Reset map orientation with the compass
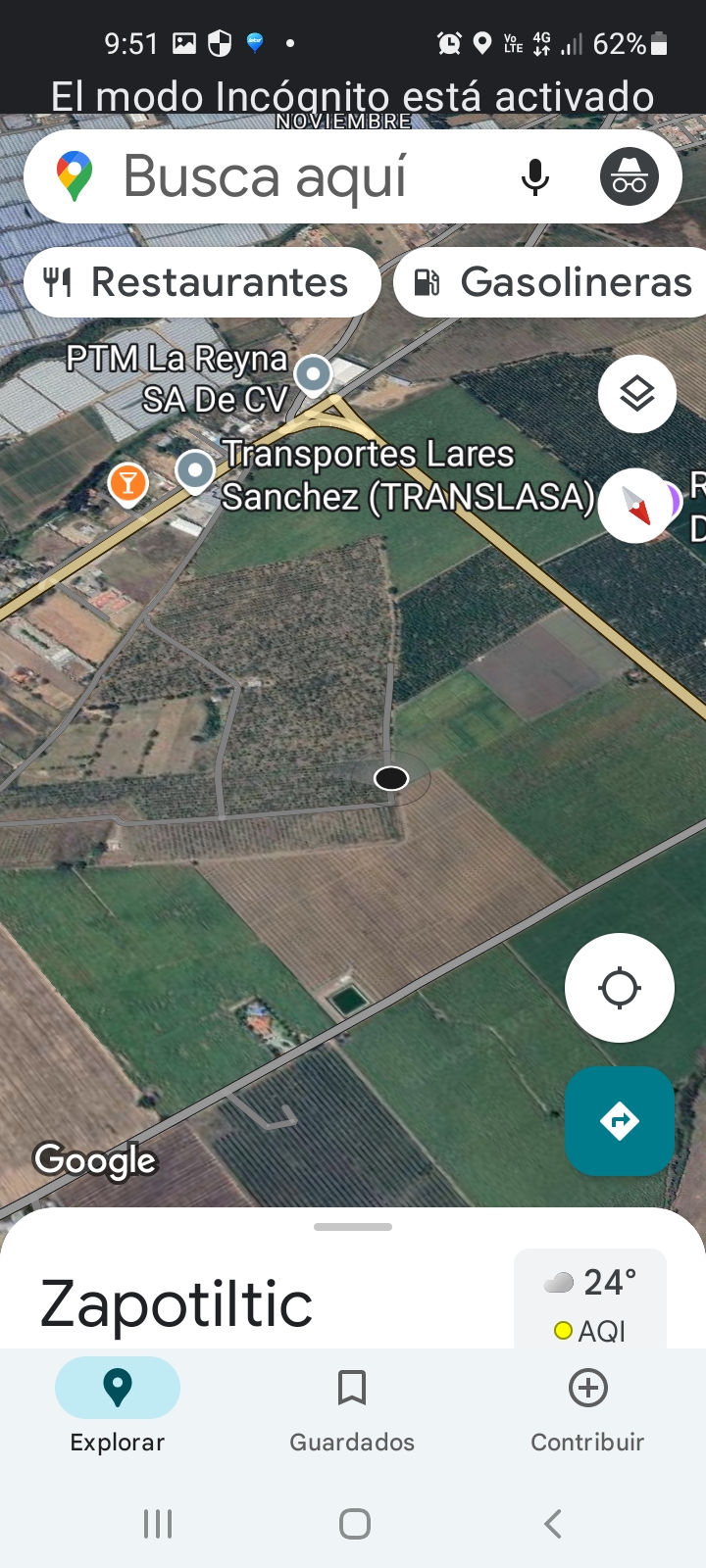This screenshot has height=1568, width=706. coord(636,505)
